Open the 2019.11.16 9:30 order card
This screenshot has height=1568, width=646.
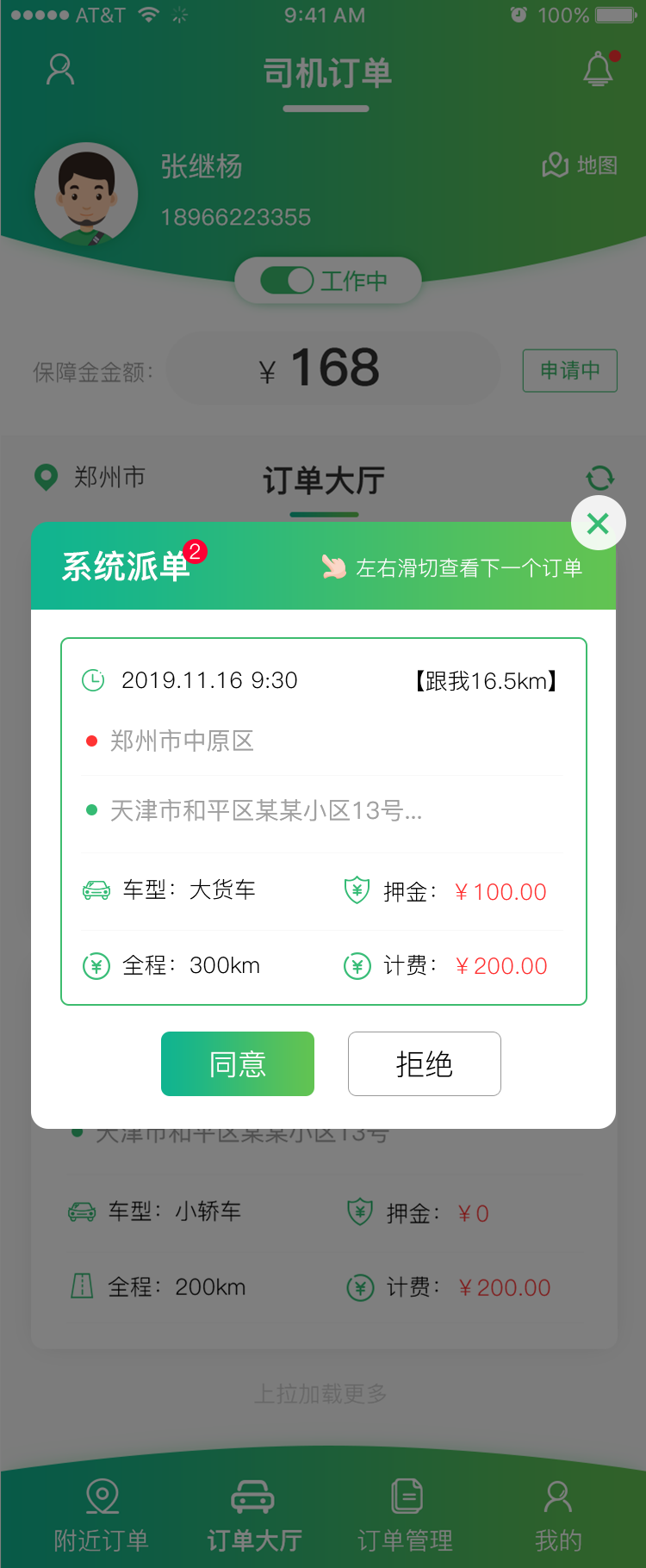[324, 821]
